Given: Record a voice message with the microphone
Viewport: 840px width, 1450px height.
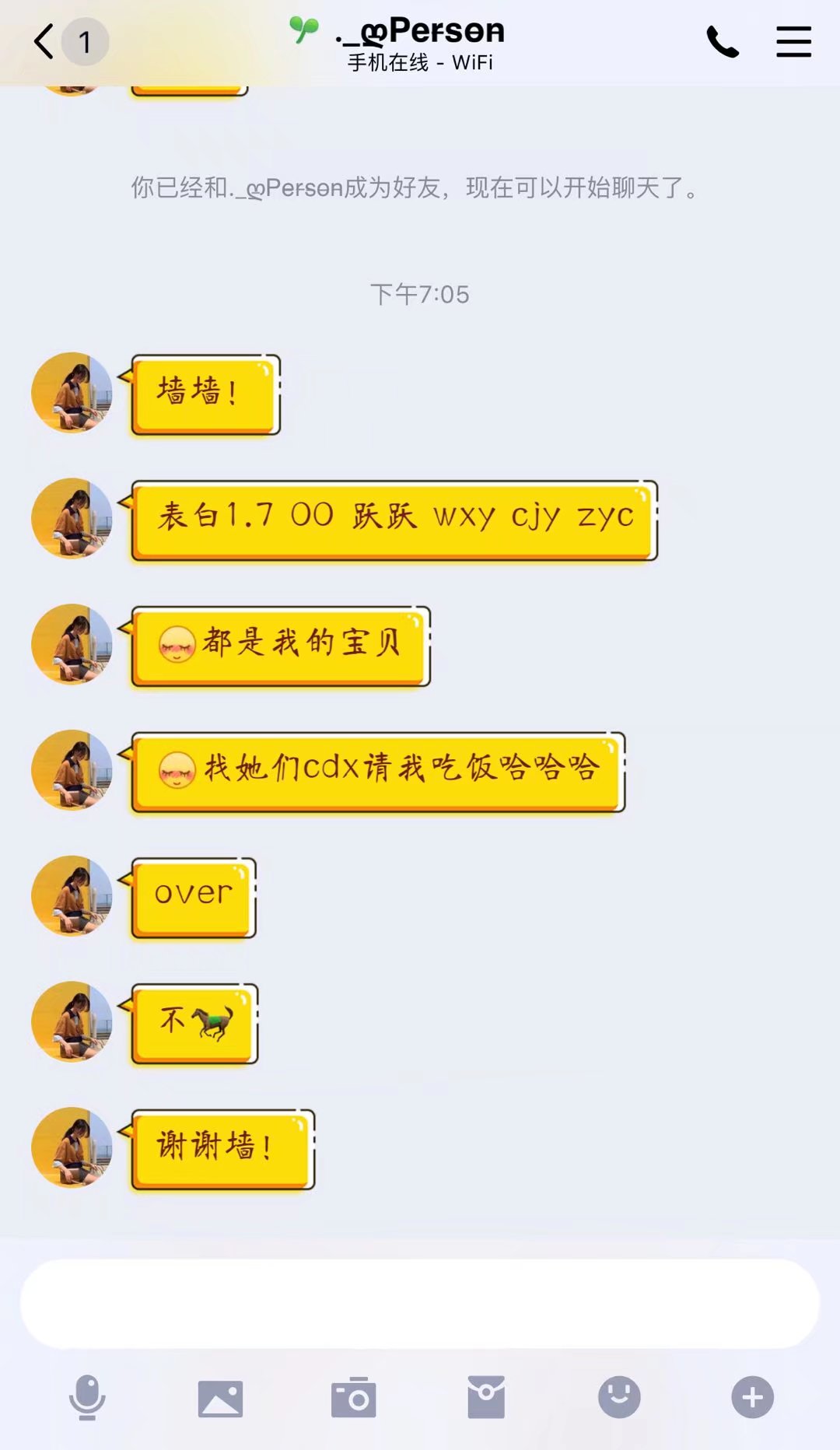Looking at the screenshot, I should (87, 1397).
